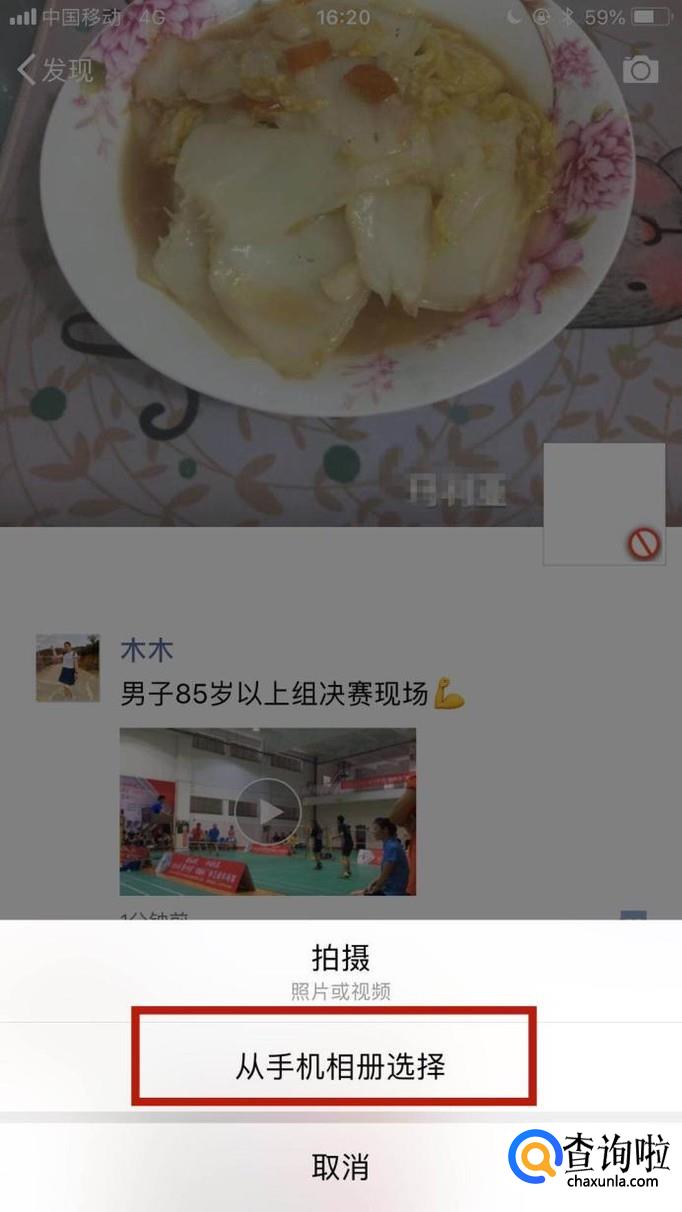Dismiss the sheet with 取消

pyautogui.click(x=340, y=1167)
